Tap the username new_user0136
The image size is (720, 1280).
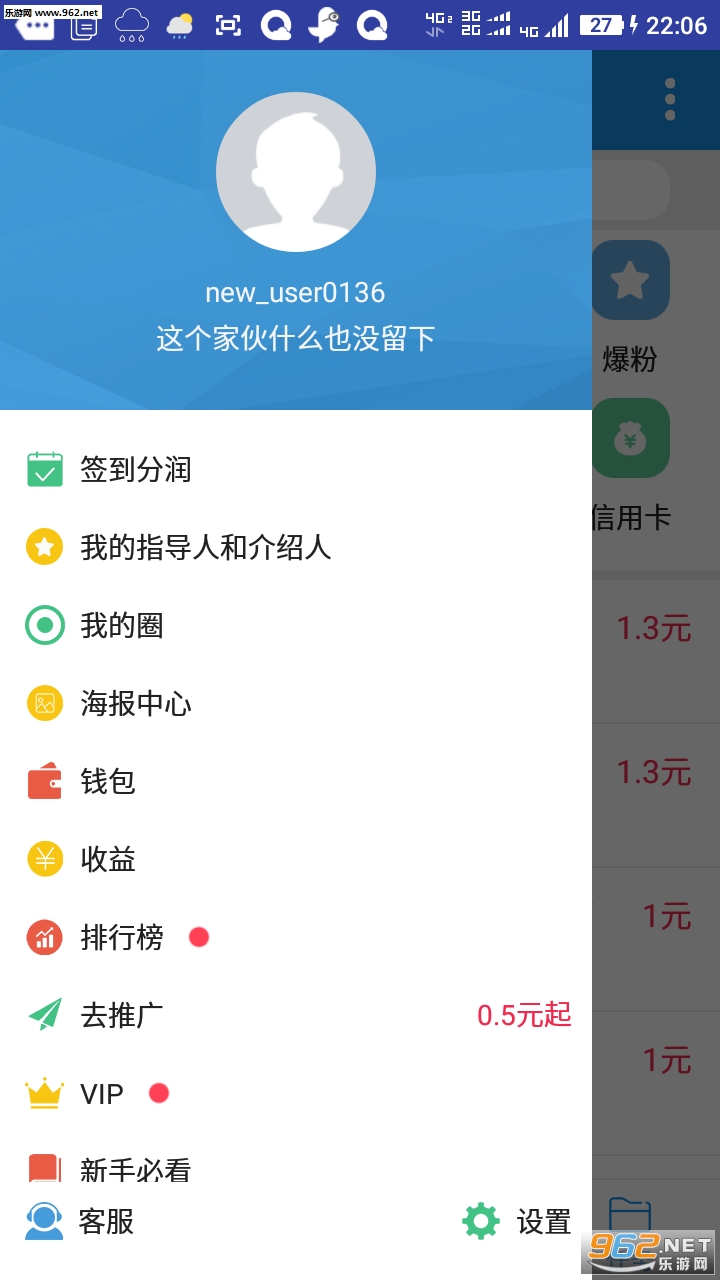pos(295,292)
